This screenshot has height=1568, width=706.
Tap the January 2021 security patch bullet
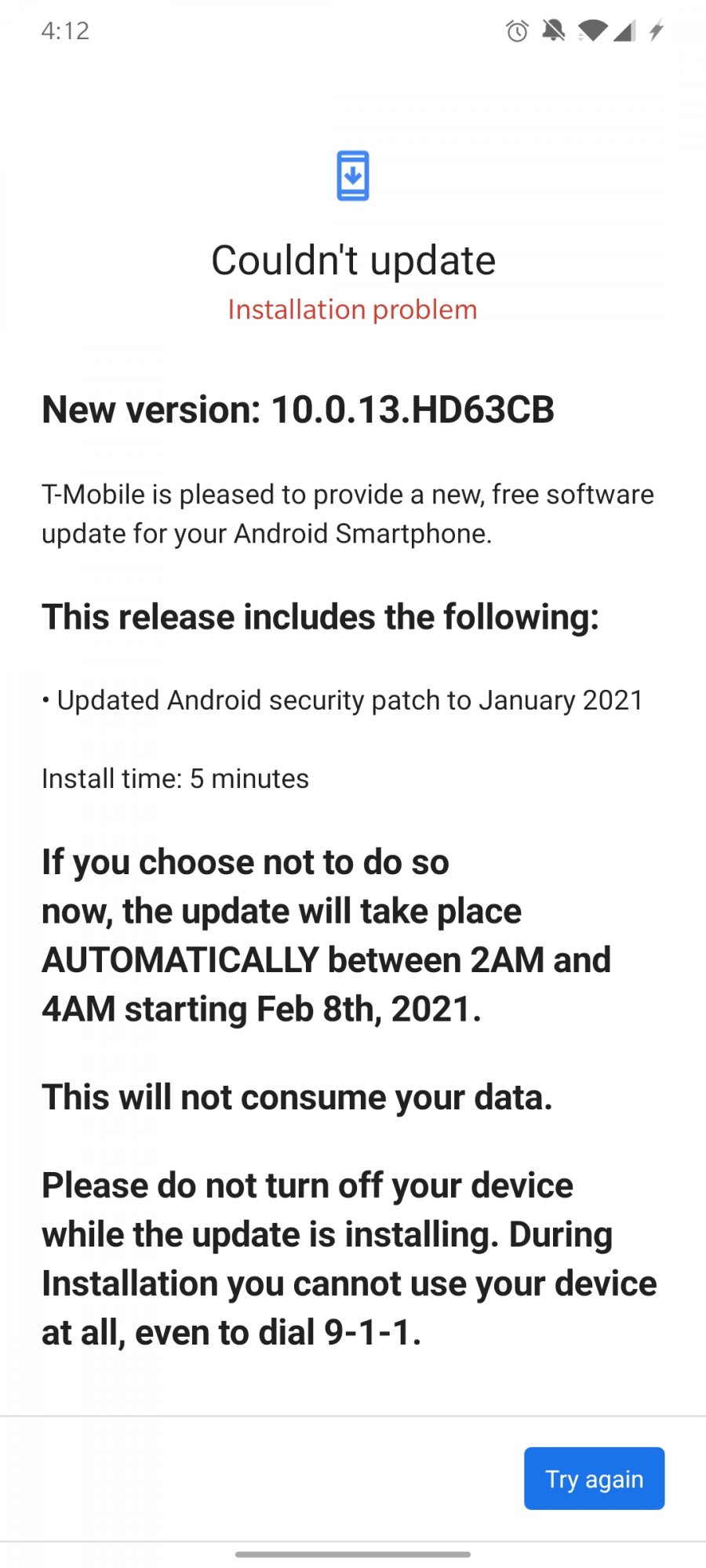[343, 700]
